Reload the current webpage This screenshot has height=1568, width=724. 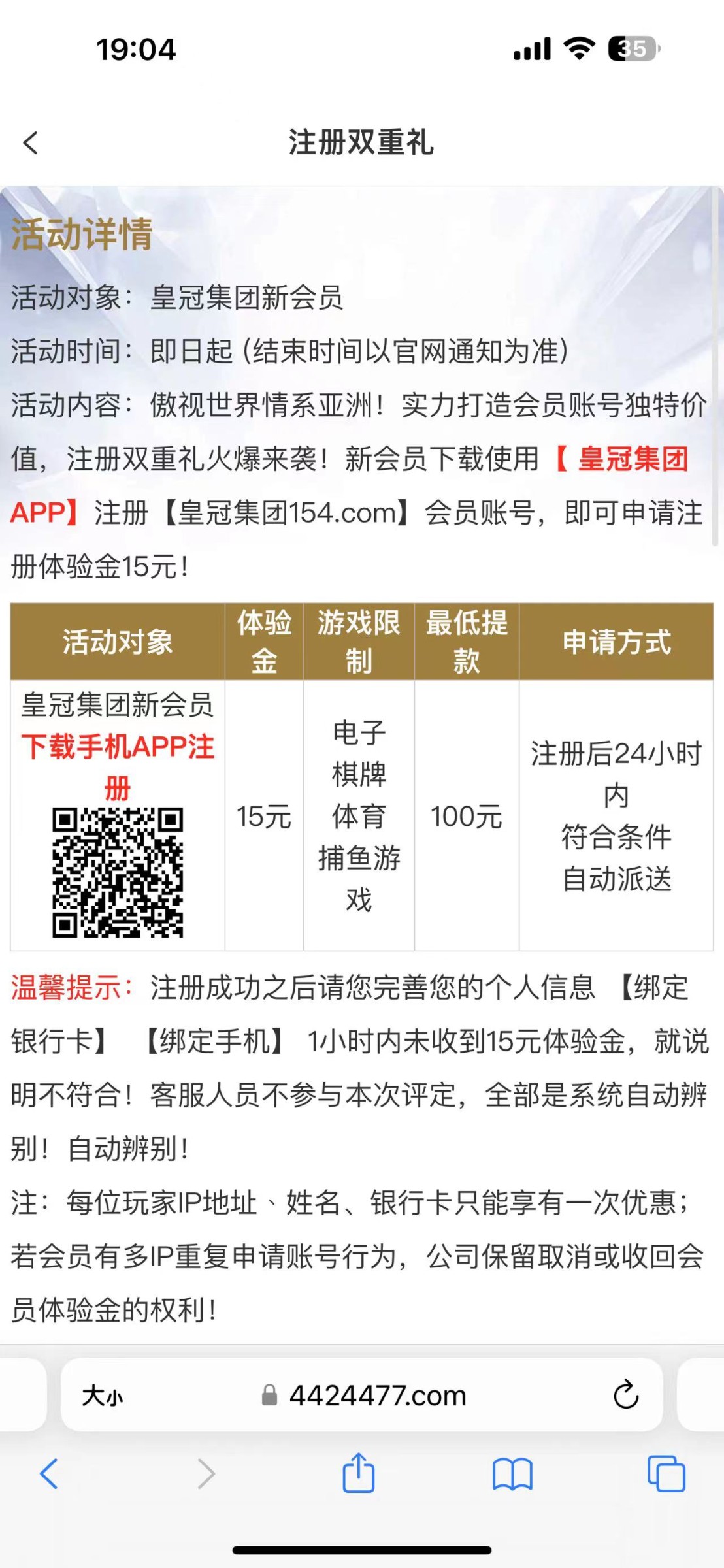tap(625, 1396)
